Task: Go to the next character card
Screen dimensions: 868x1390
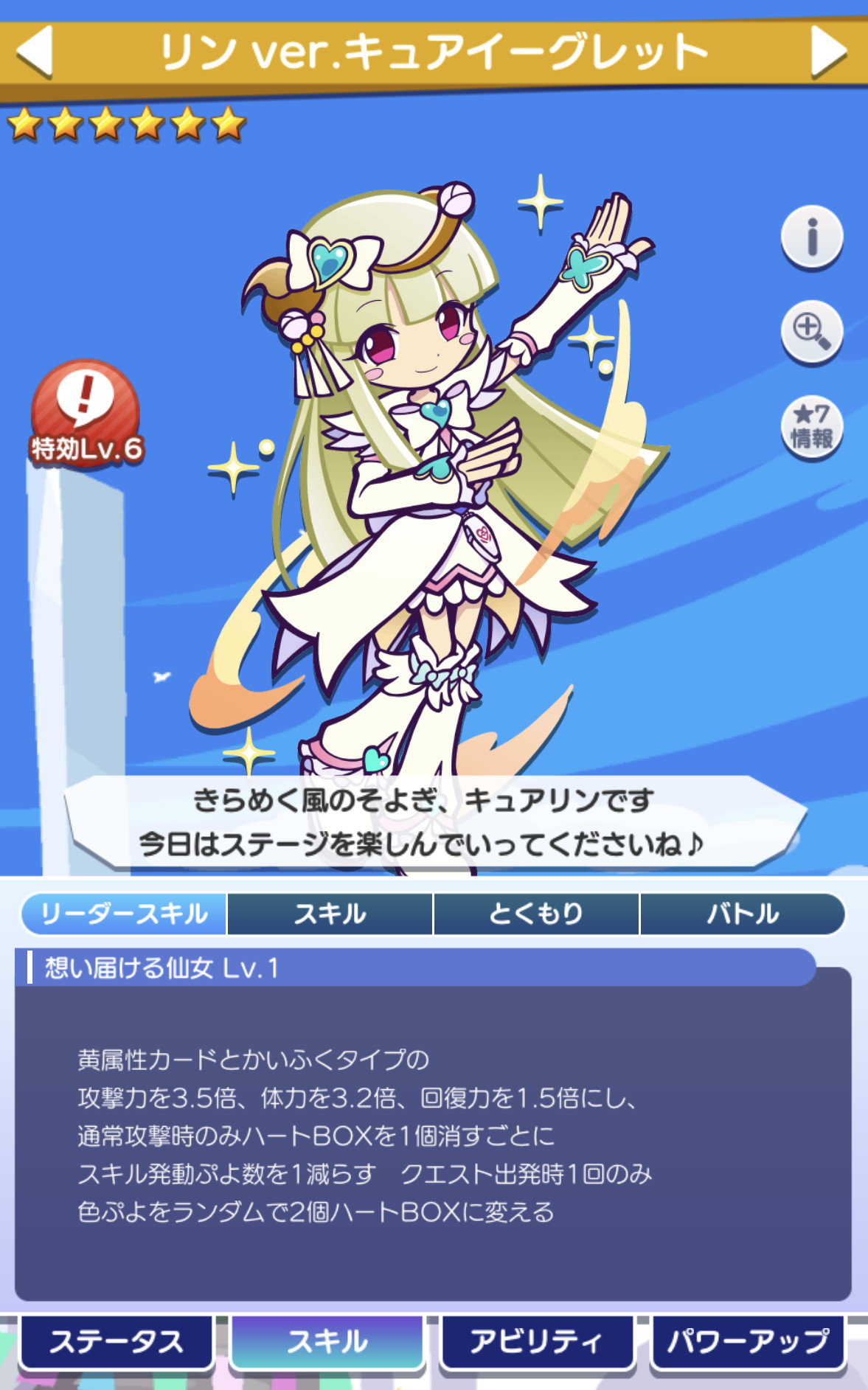Action: (x=829, y=51)
